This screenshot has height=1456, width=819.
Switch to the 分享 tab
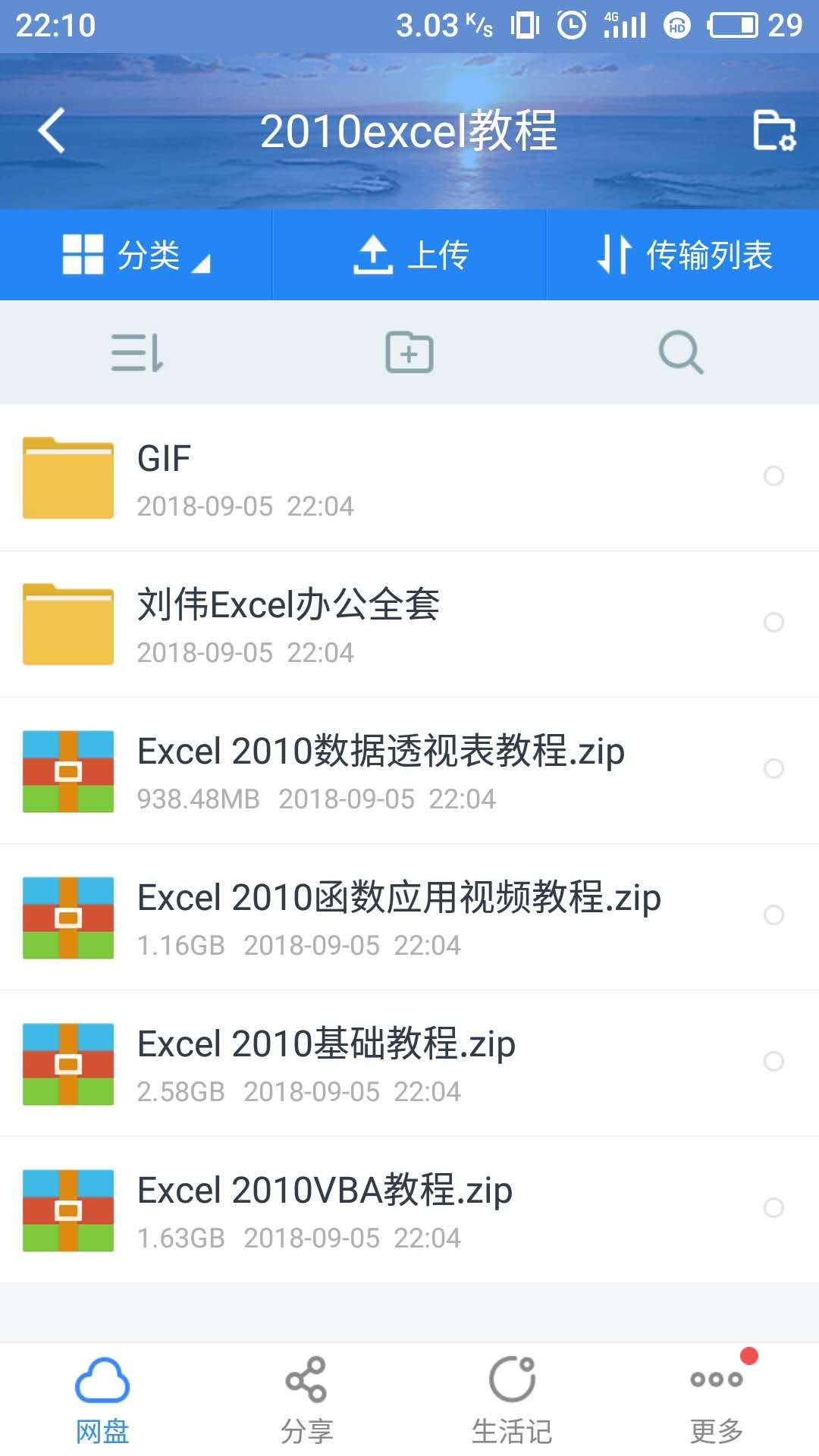tap(306, 1400)
